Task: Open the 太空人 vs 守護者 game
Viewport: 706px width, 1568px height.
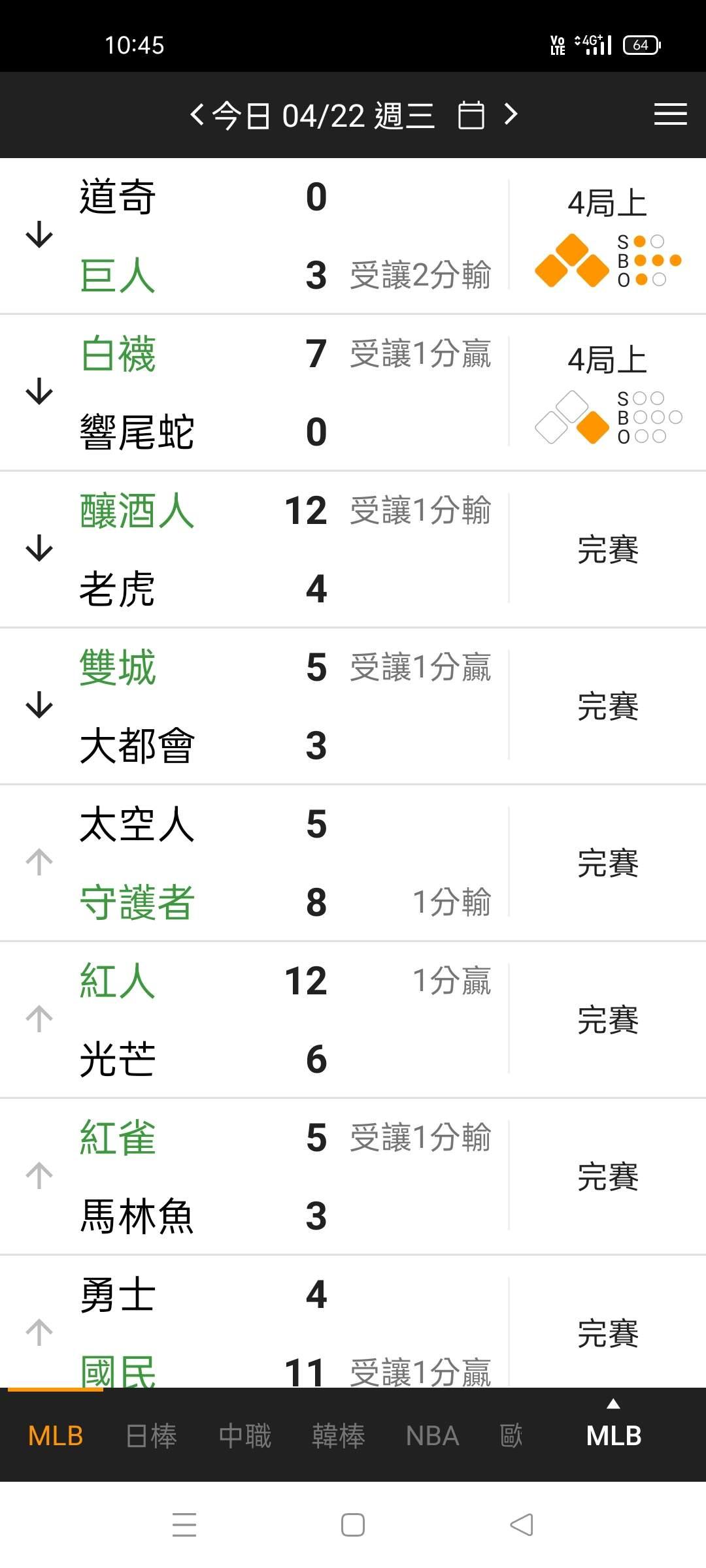Action: [353, 863]
